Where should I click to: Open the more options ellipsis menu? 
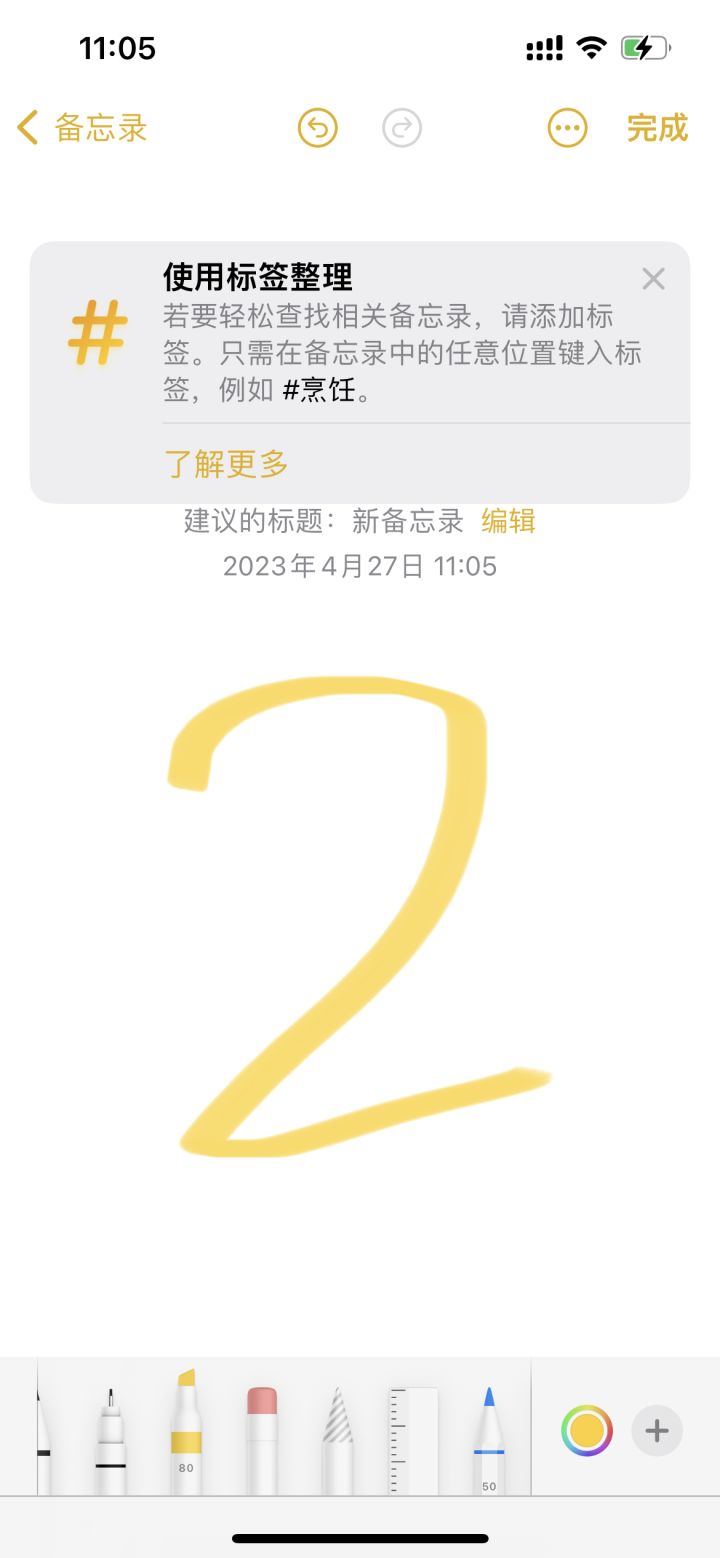click(x=567, y=127)
